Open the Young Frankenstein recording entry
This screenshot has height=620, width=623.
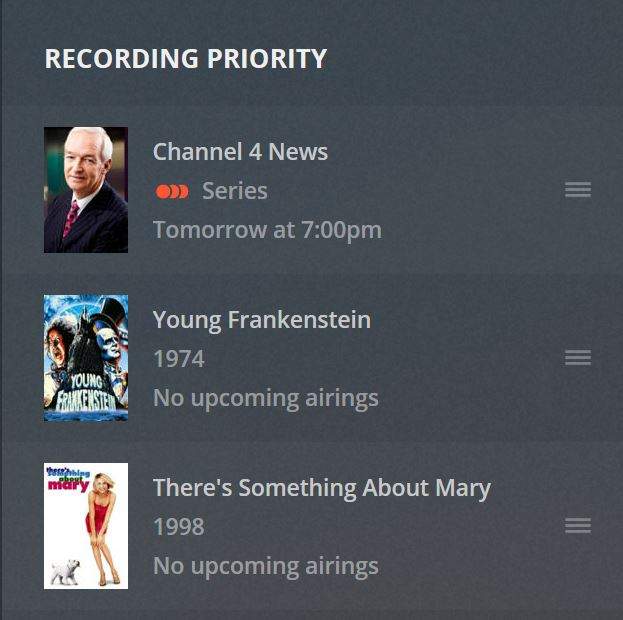(261, 320)
